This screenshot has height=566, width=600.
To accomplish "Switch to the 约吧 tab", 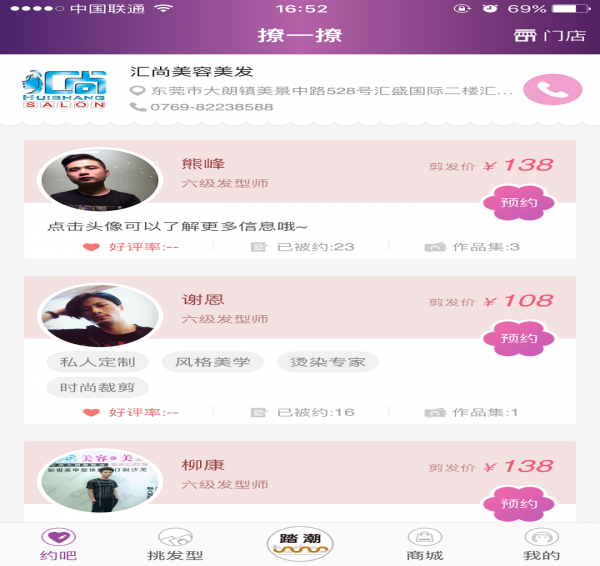I will (x=58, y=545).
